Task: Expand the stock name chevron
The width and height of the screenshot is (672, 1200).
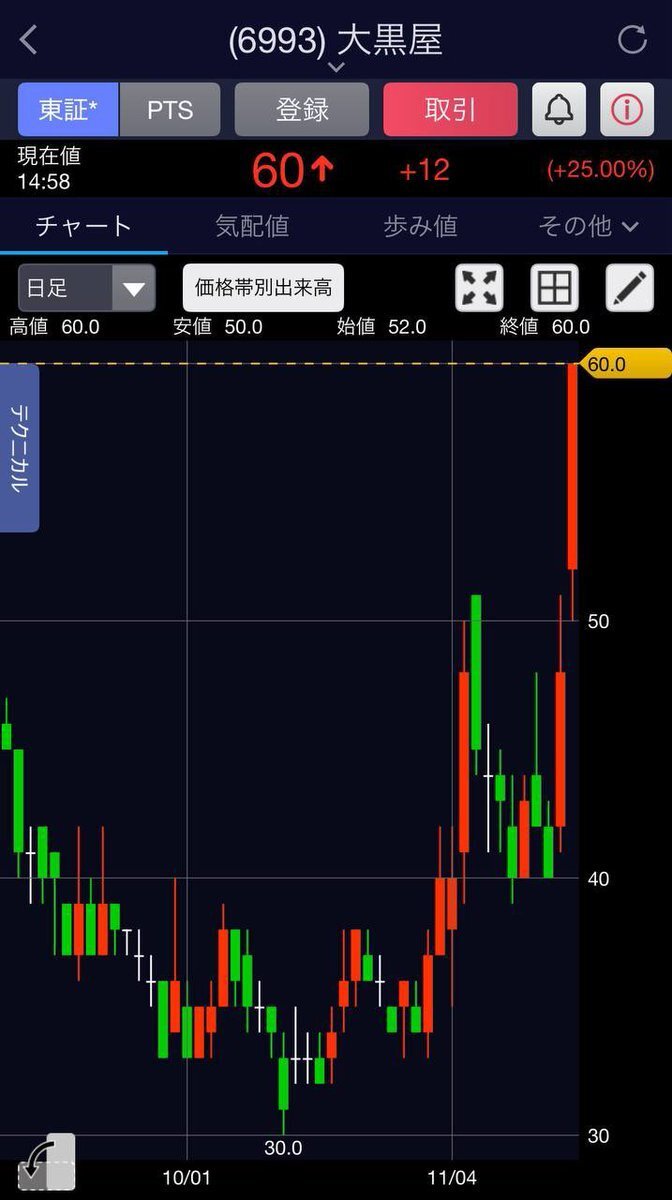Action: pos(336,67)
